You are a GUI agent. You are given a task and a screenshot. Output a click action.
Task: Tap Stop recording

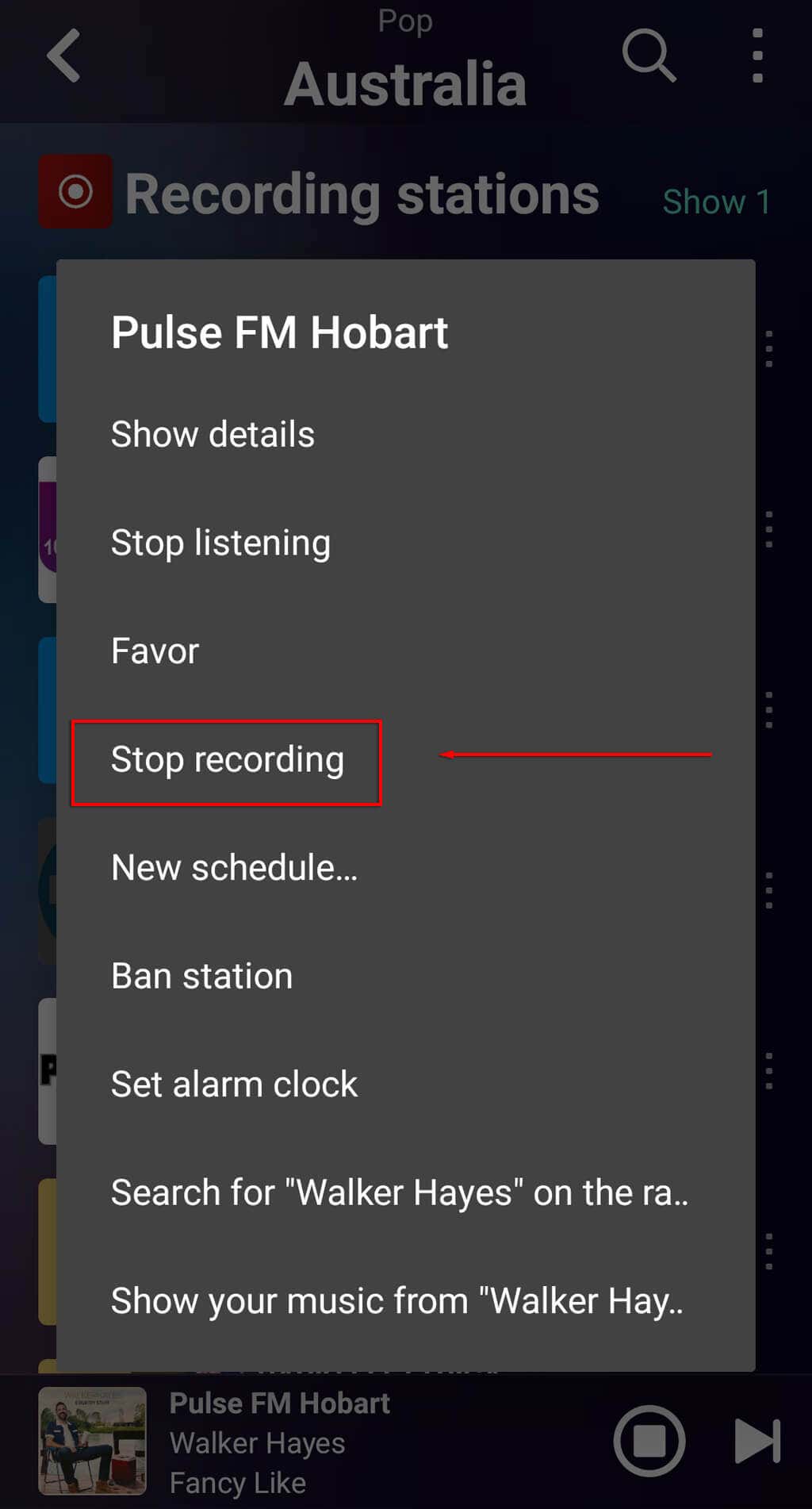click(227, 760)
